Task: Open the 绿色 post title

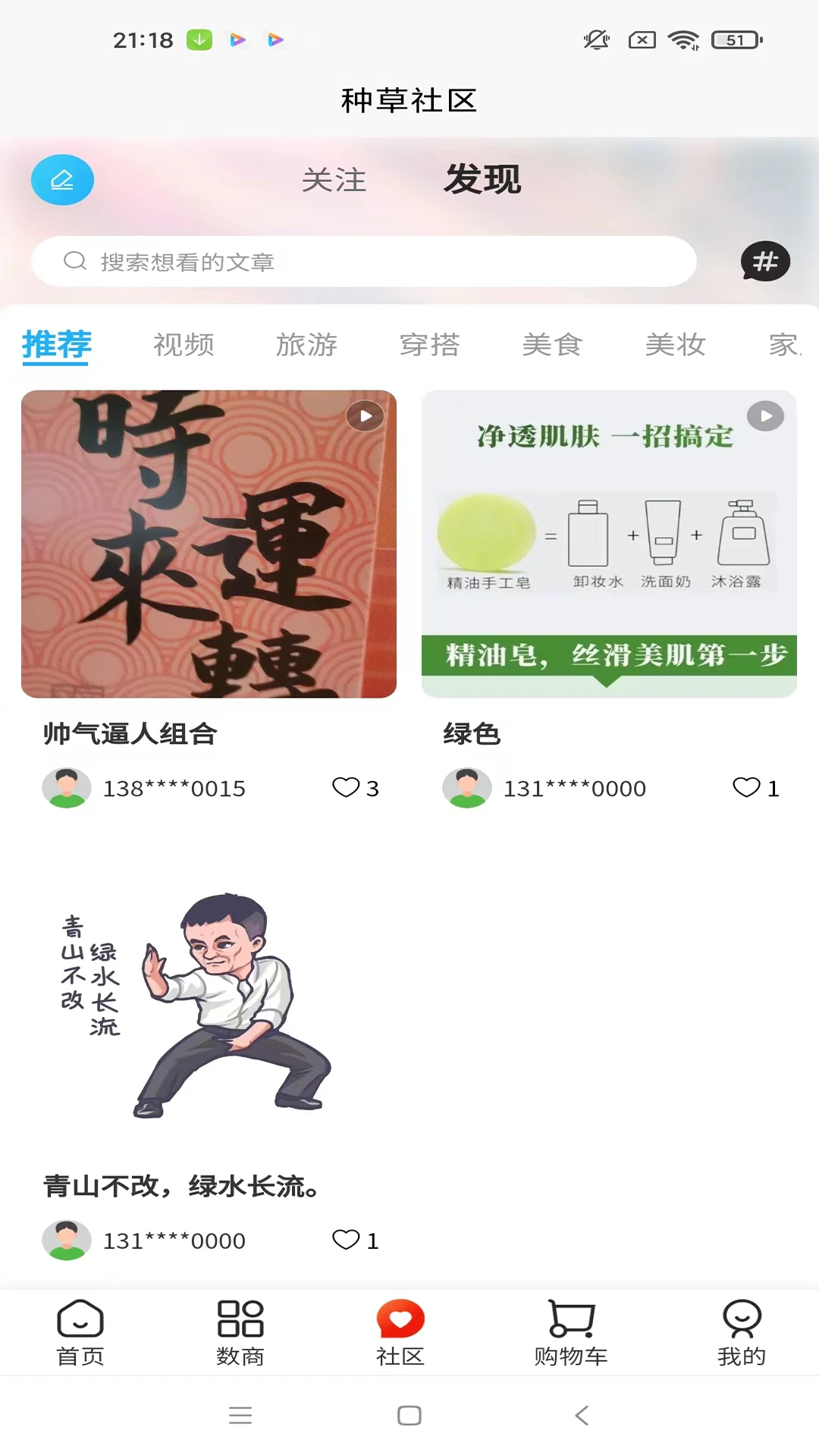Action: pyautogui.click(x=471, y=735)
